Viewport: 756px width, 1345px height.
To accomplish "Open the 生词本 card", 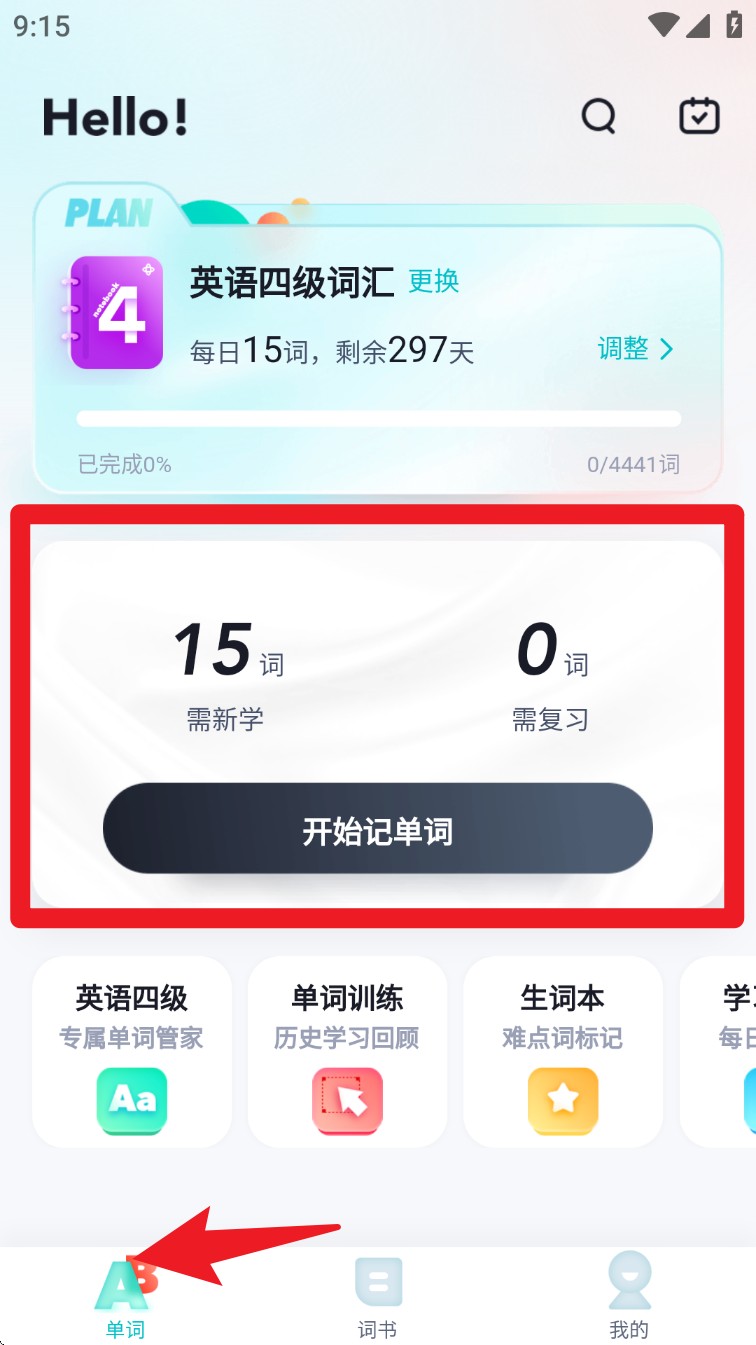I will pos(562,1050).
